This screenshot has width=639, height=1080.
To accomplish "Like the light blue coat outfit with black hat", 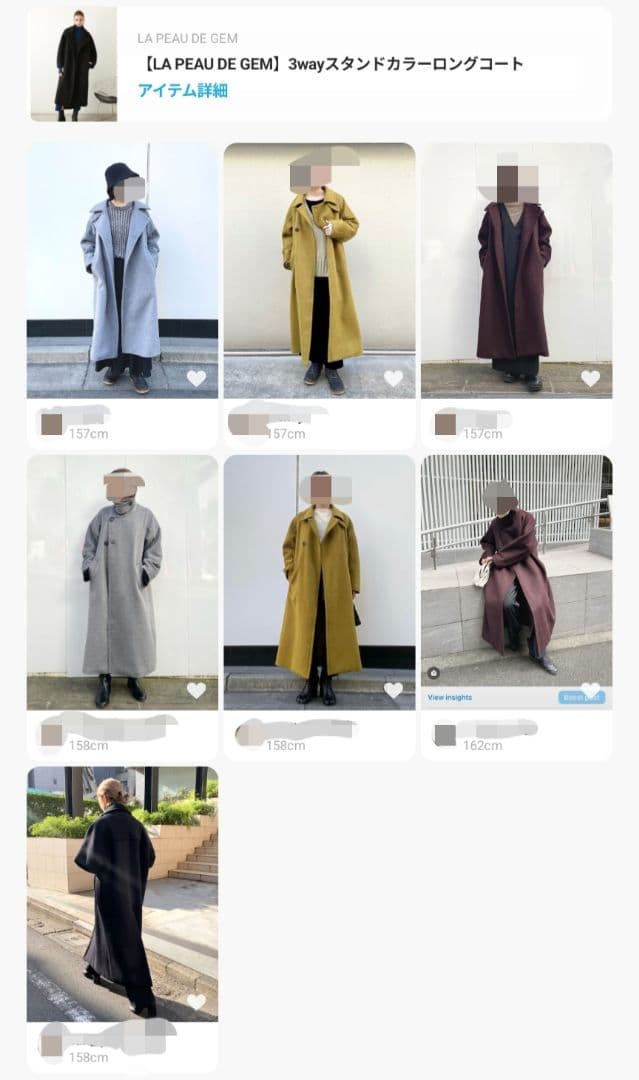I will click(196, 378).
